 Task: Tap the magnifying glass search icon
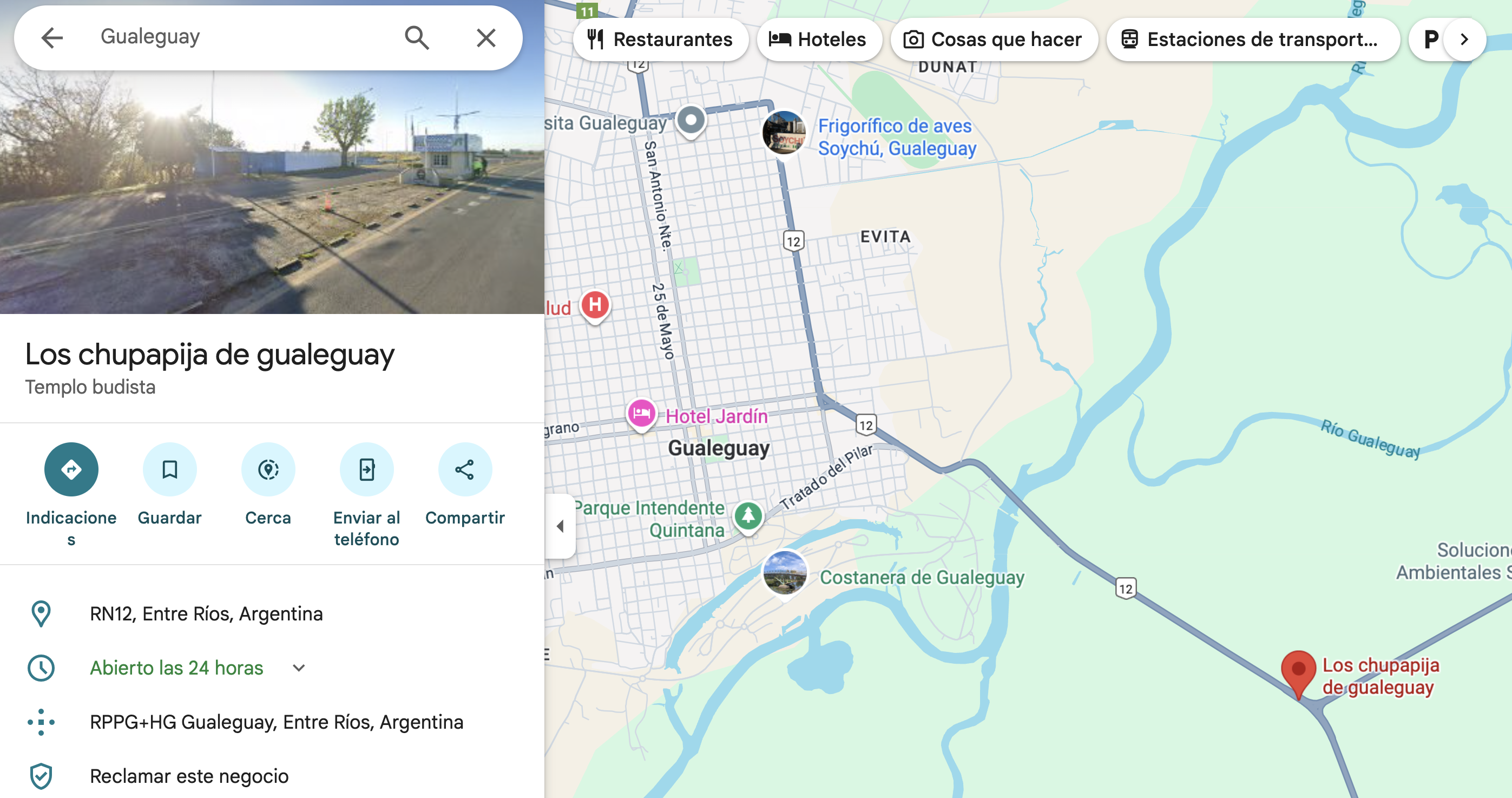417,38
